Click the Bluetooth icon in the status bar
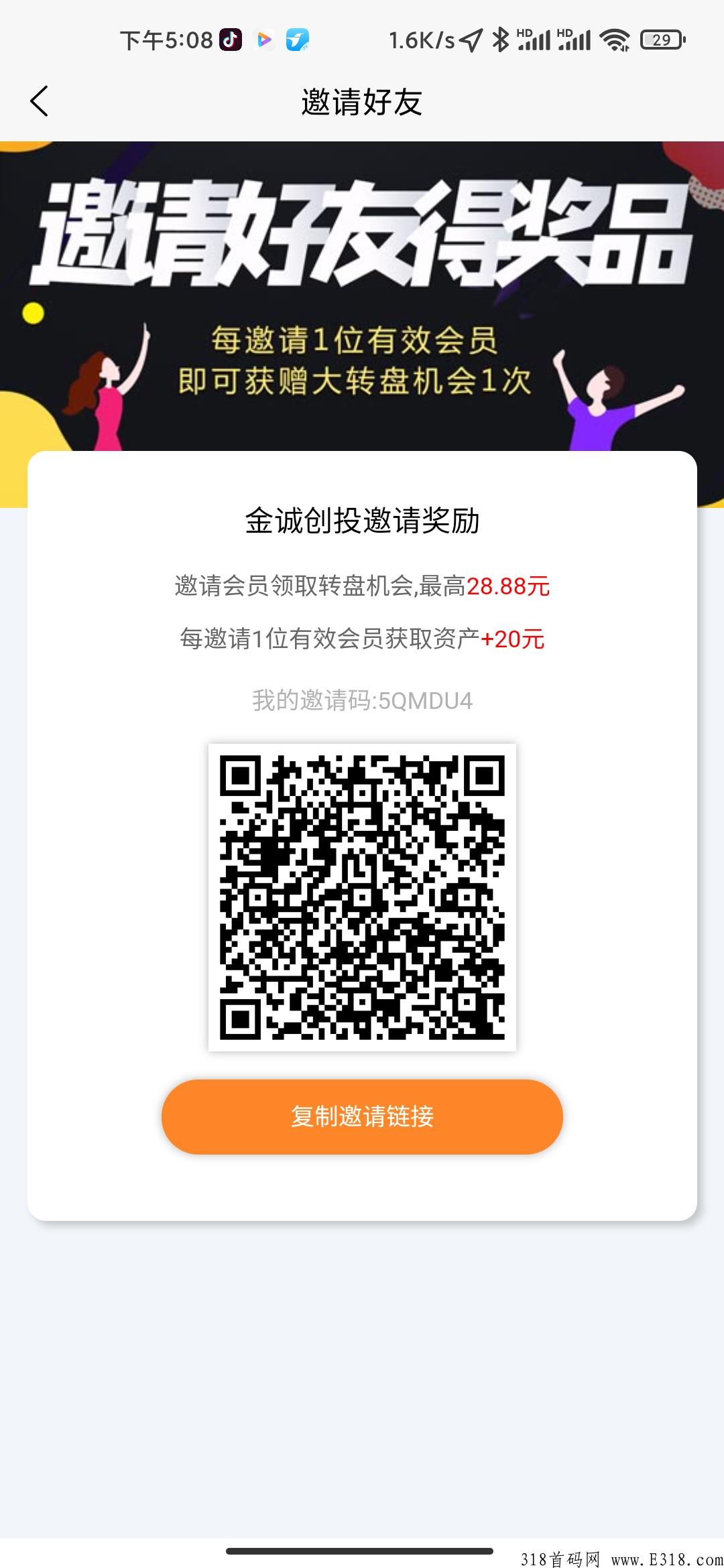724x1568 pixels. pos(501,40)
